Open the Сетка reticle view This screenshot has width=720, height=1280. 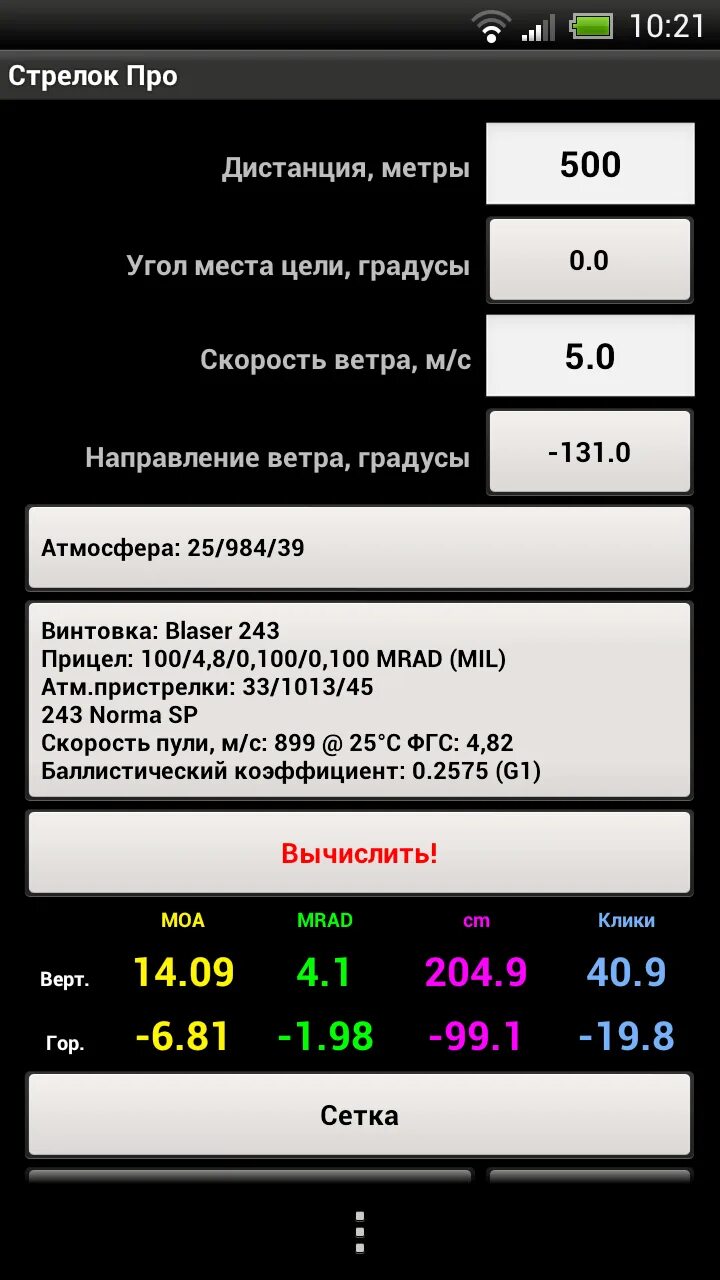pyautogui.click(x=359, y=1115)
